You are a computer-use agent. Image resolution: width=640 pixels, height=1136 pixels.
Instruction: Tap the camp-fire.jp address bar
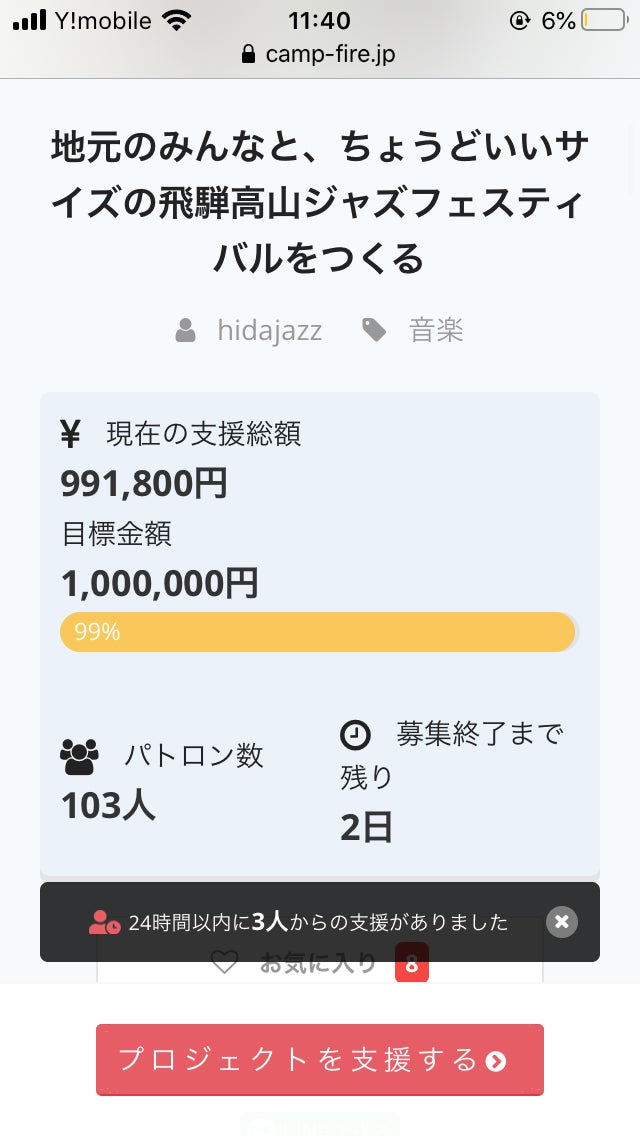[x=320, y=54]
